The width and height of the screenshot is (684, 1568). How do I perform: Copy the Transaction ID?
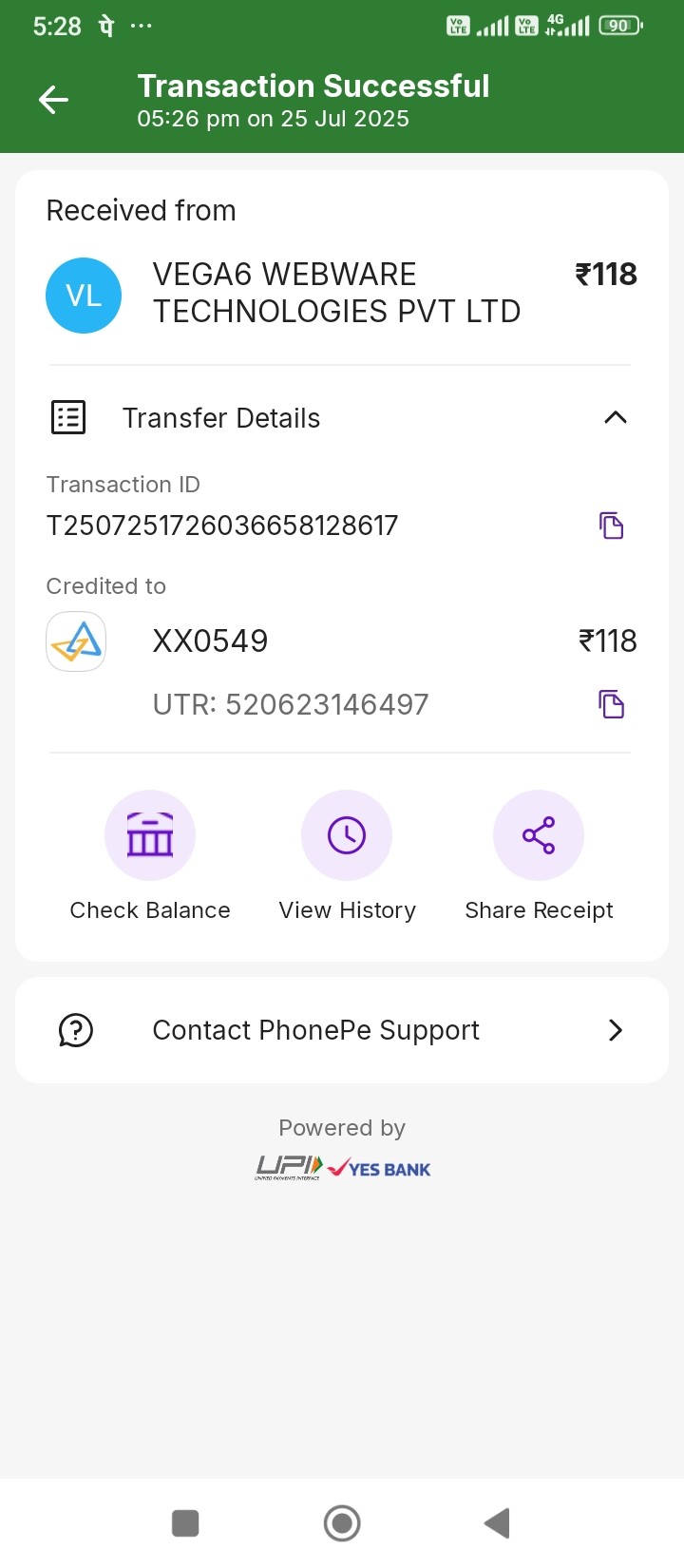point(612,526)
